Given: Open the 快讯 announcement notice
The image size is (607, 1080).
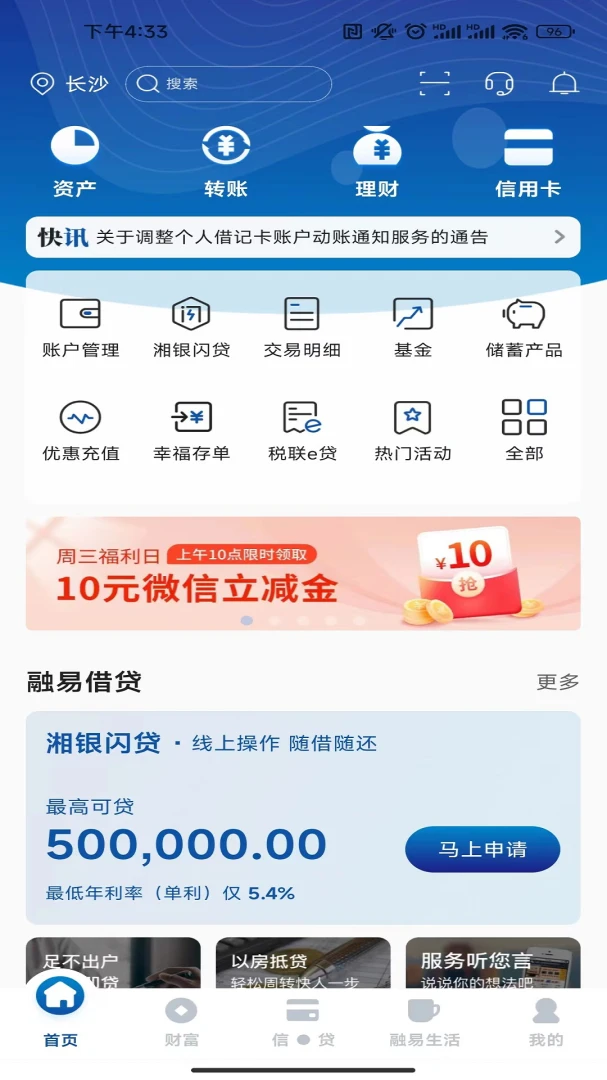Looking at the screenshot, I should tap(302, 237).
